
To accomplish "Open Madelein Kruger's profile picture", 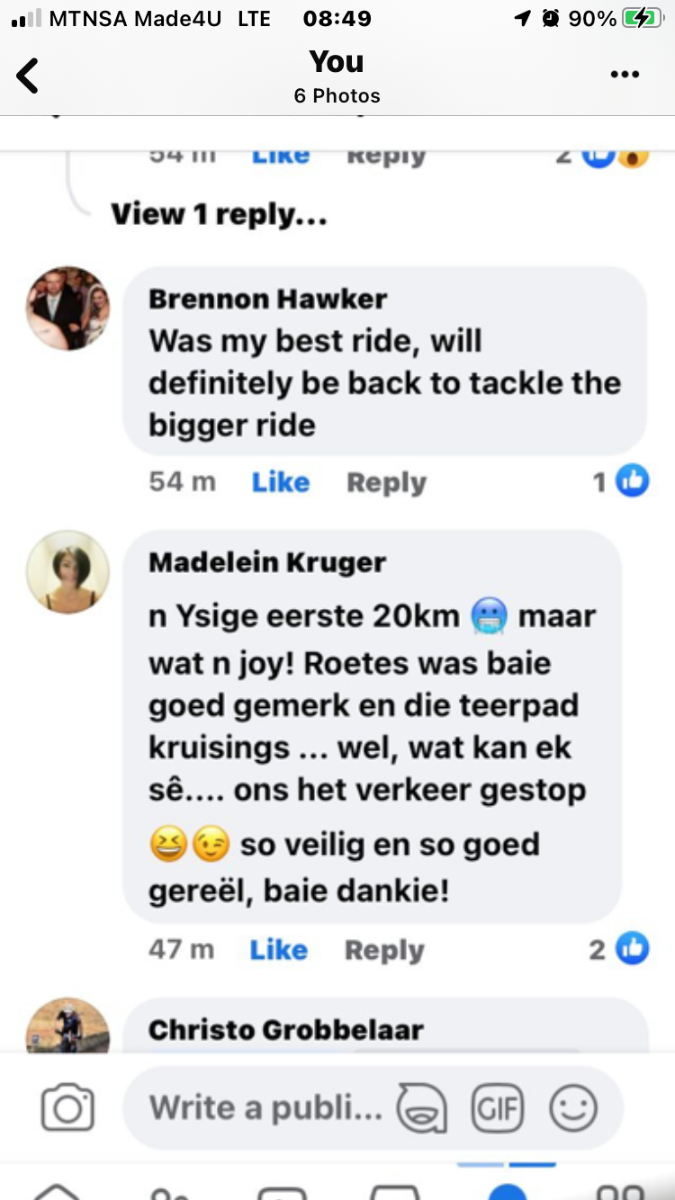I will coord(67,572).
